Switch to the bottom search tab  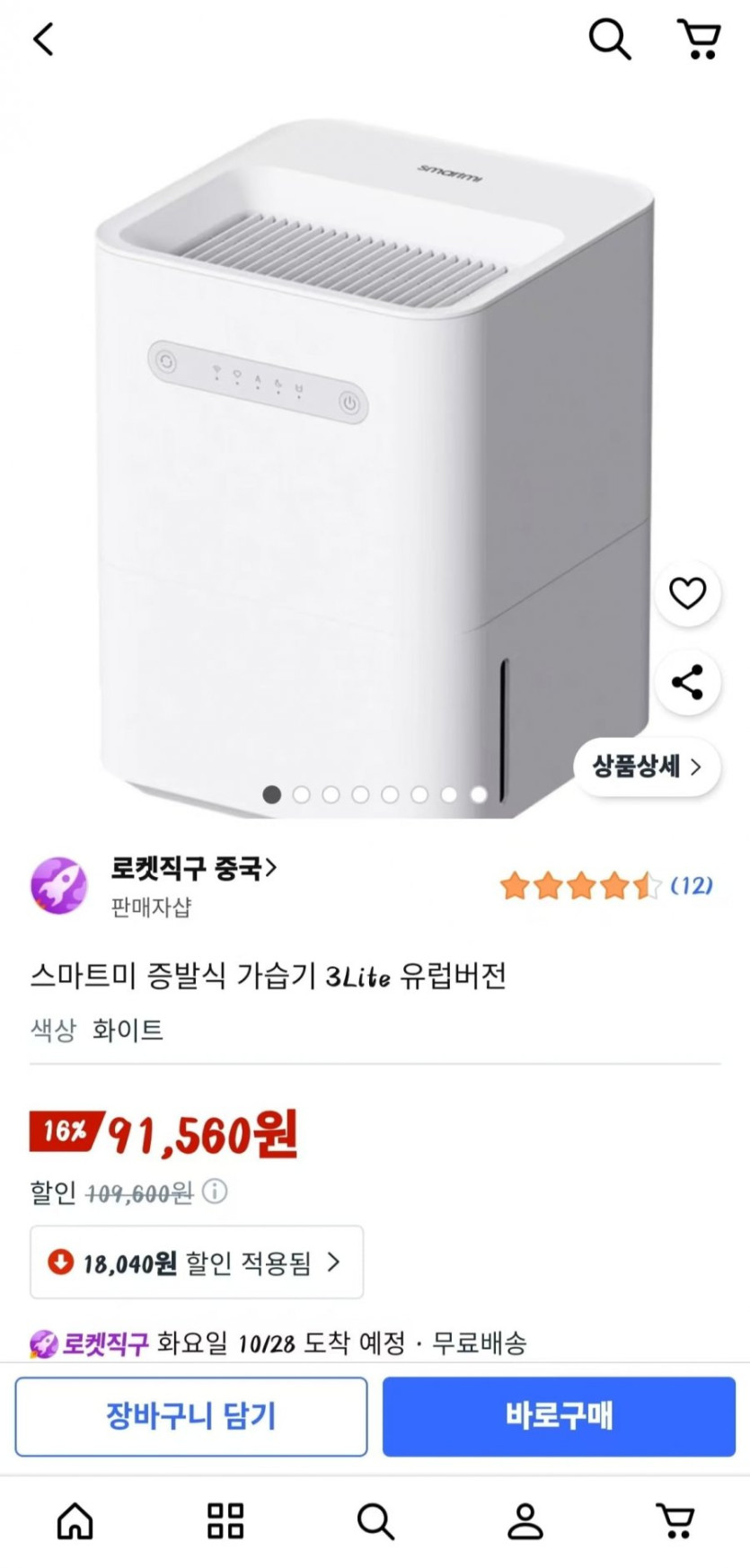(375, 1521)
